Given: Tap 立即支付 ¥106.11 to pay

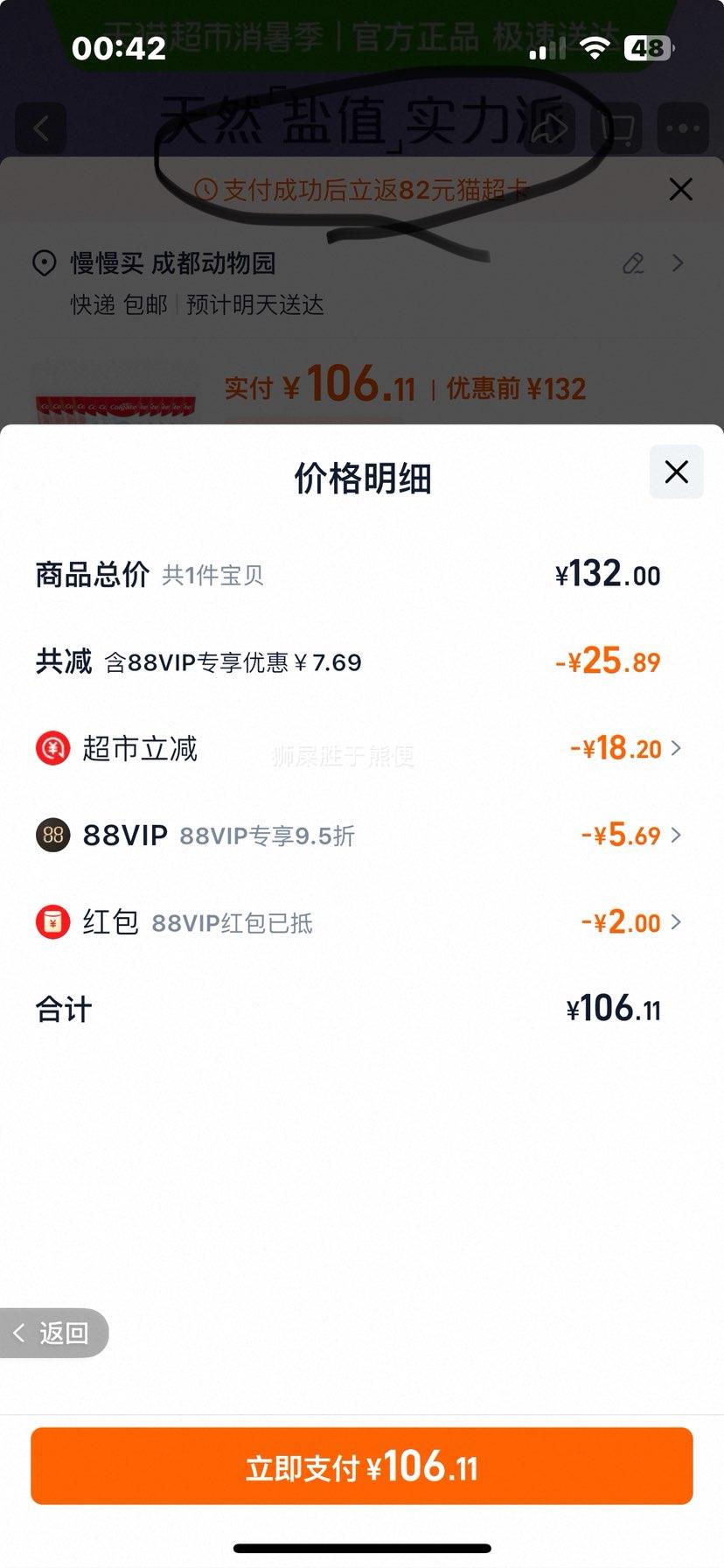Looking at the screenshot, I should click(362, 1466).
